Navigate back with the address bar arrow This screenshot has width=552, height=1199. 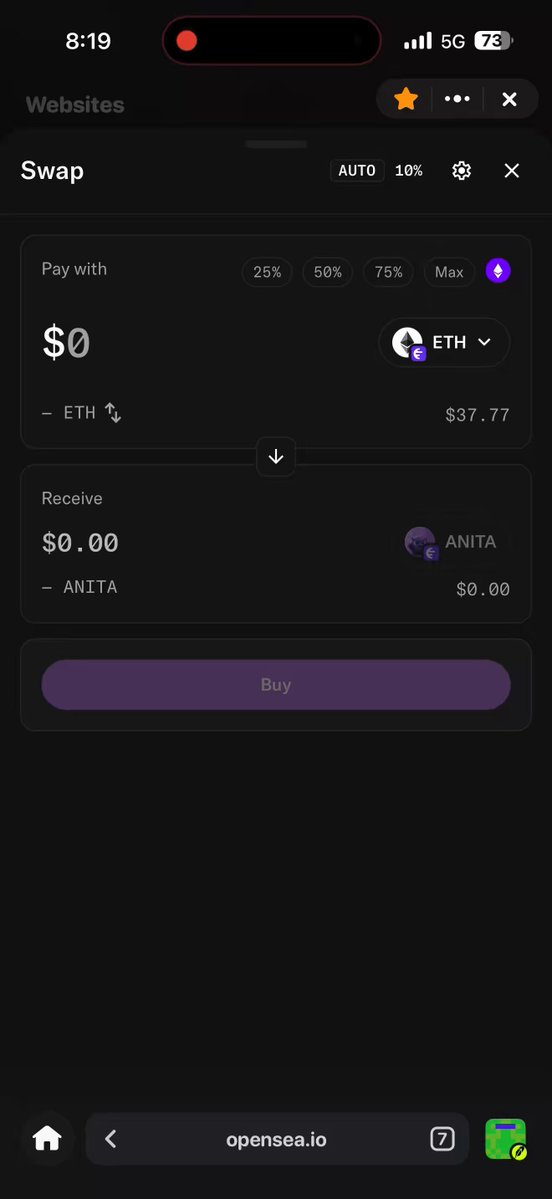pyautogui.click(x=111, y=1139)
